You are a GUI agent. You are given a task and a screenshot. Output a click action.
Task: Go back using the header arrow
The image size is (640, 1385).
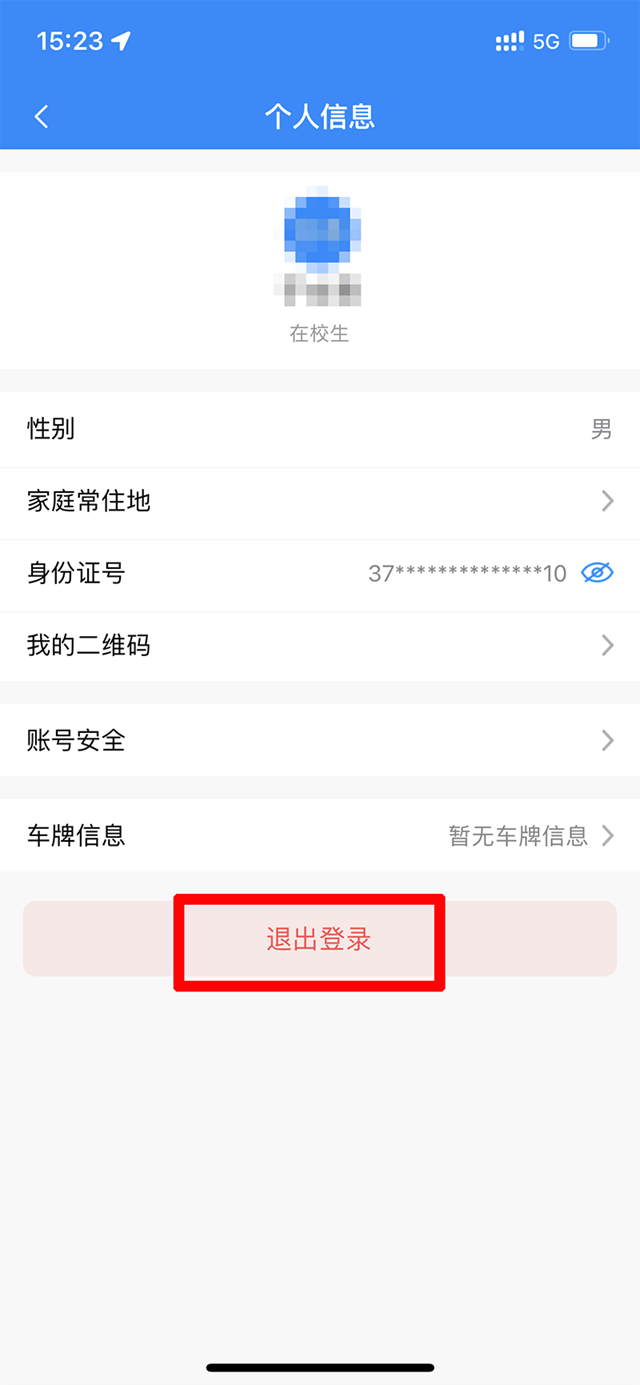tap(41, 116)
